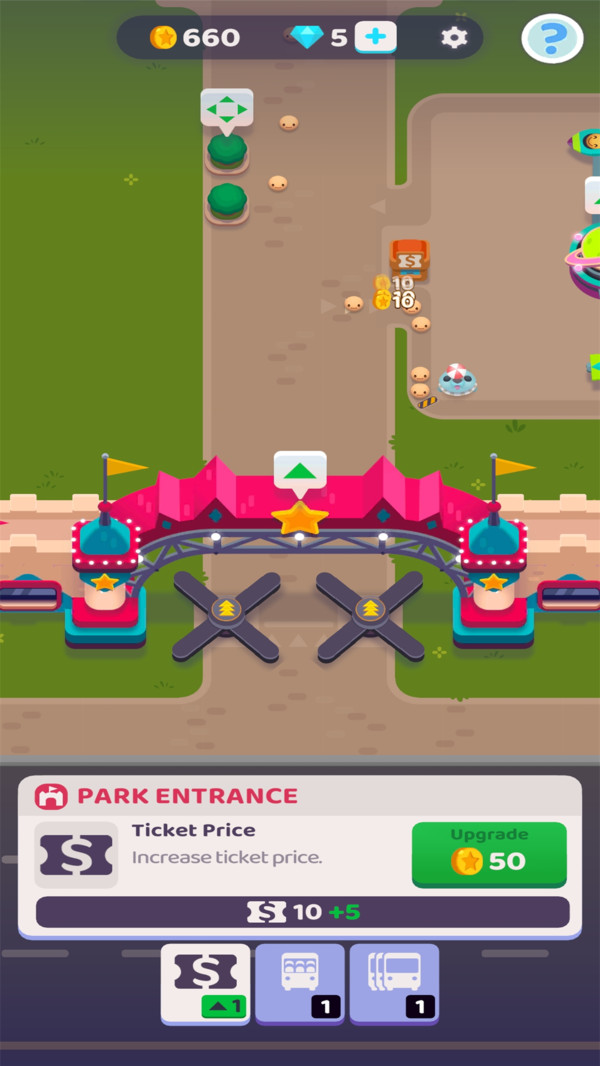Select the Ticket Price upgrade tab
Viewport: 600px width, 1066px height.
click(205, 982)
